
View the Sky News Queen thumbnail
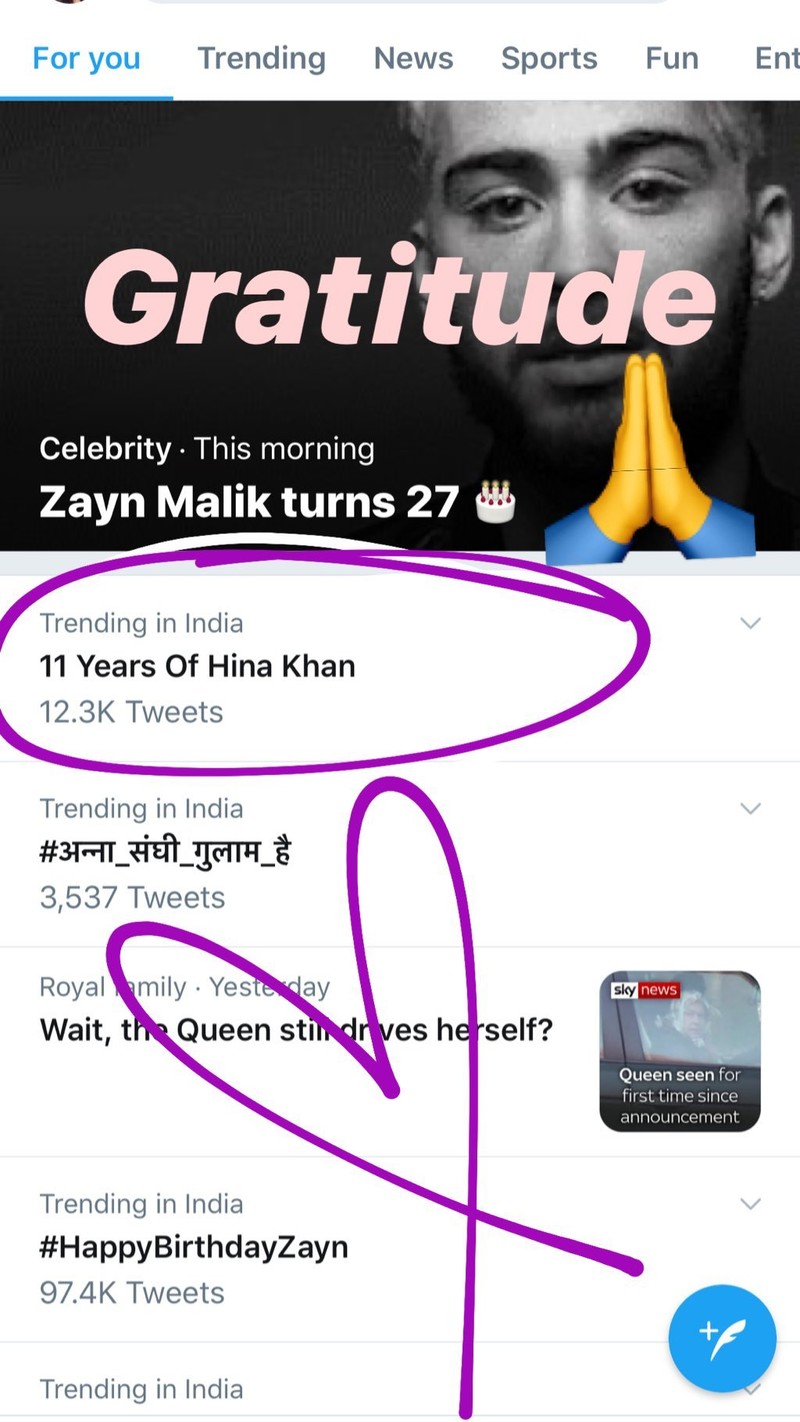(x=680, y=1051)
